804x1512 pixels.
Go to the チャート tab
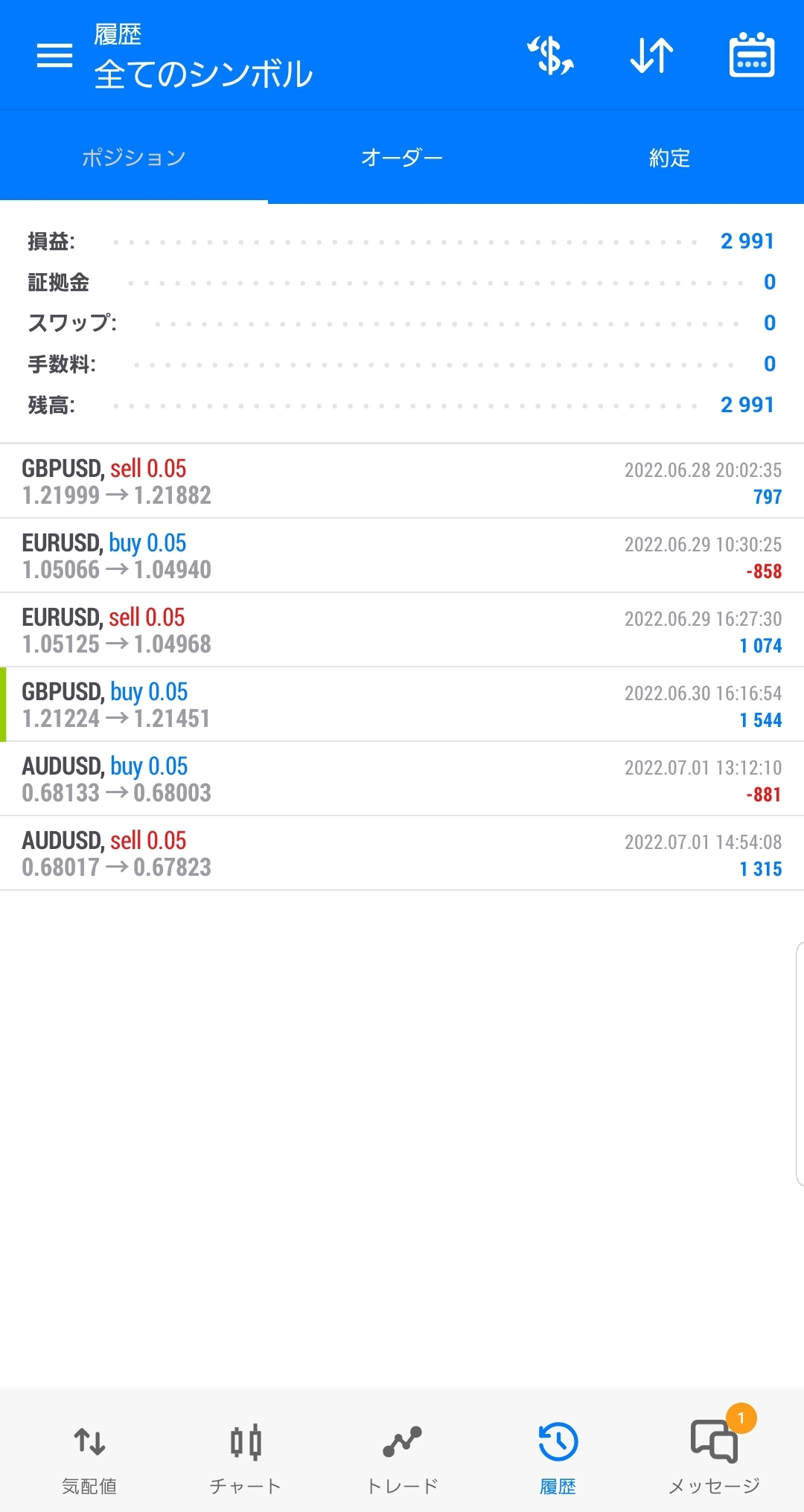pos(246,1458)
